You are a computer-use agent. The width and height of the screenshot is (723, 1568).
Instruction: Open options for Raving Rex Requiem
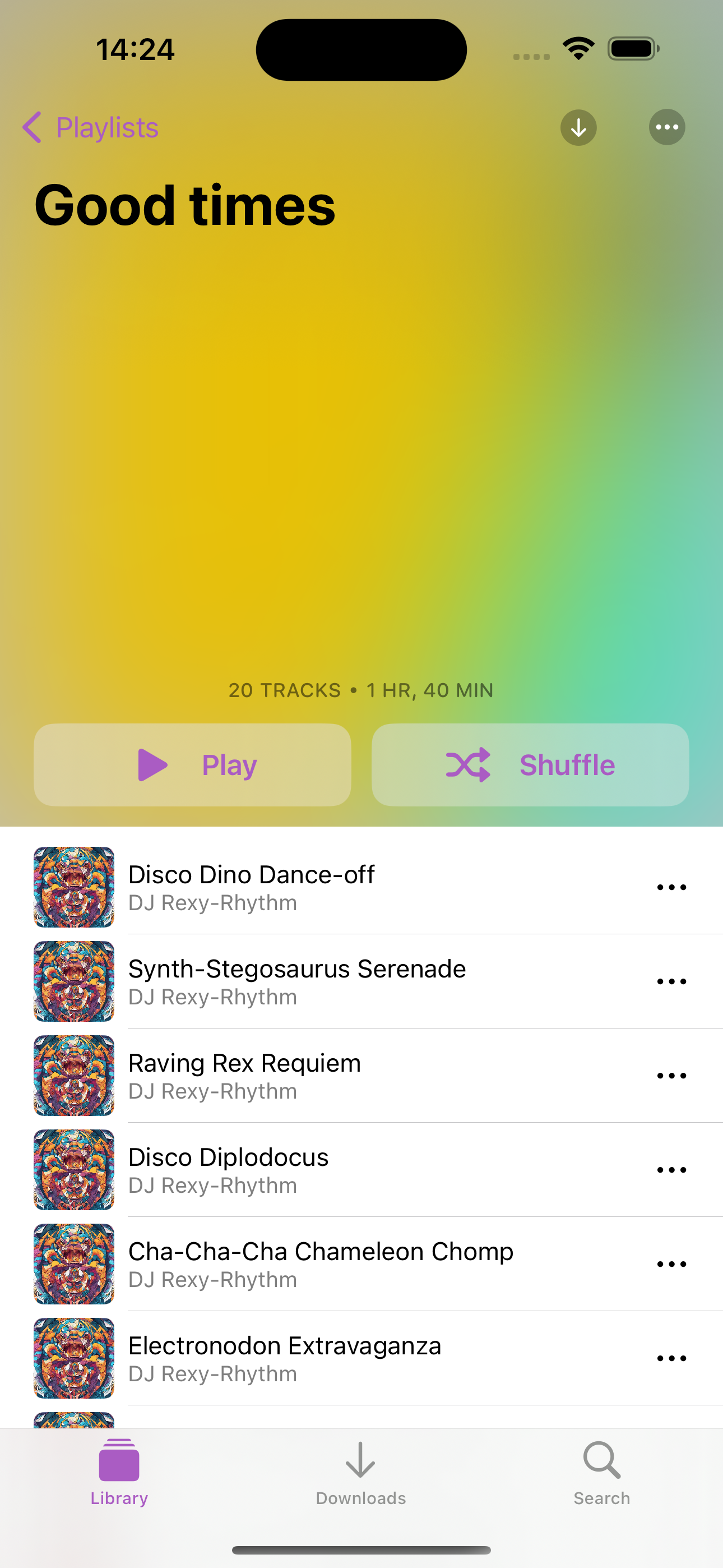click(x=671, y=1076)
